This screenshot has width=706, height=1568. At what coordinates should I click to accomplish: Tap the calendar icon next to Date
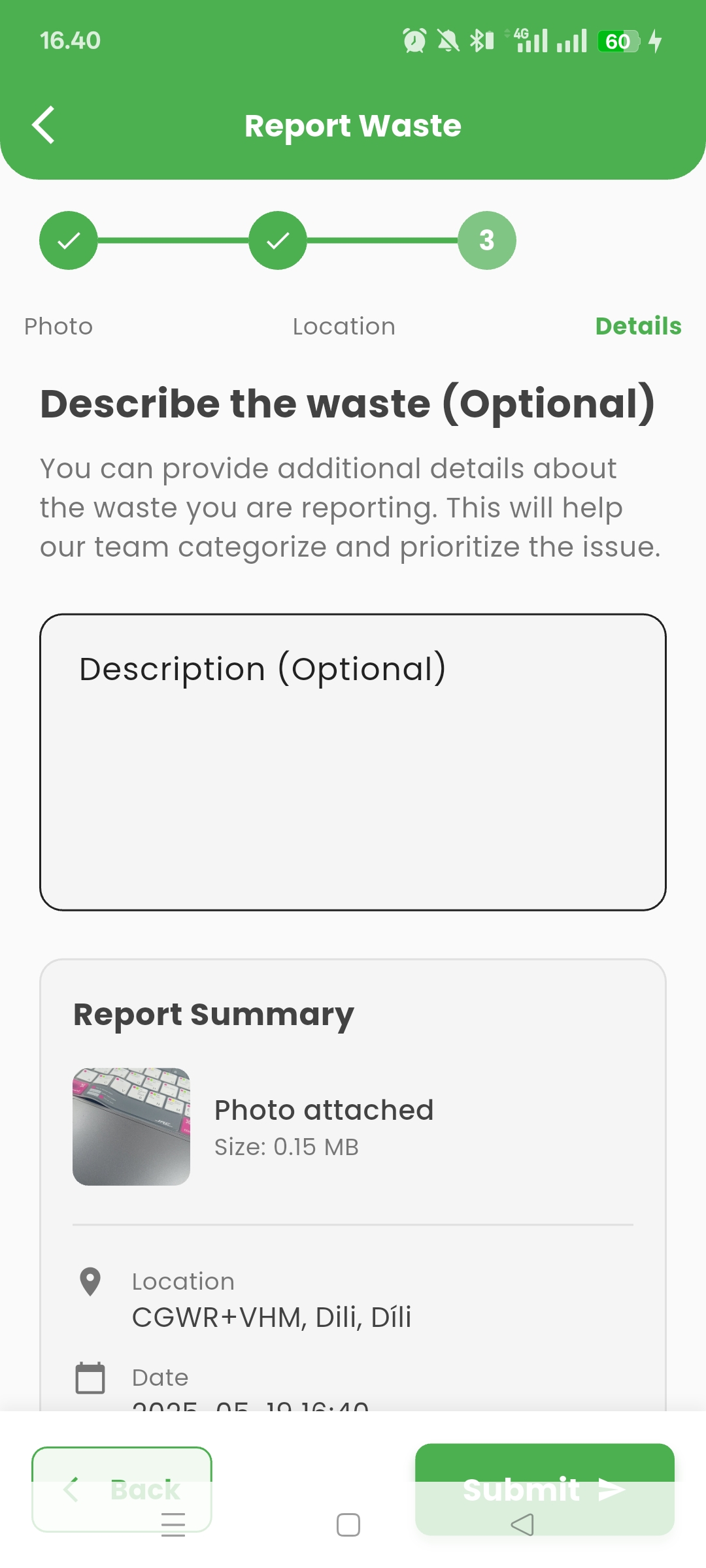90,1379
